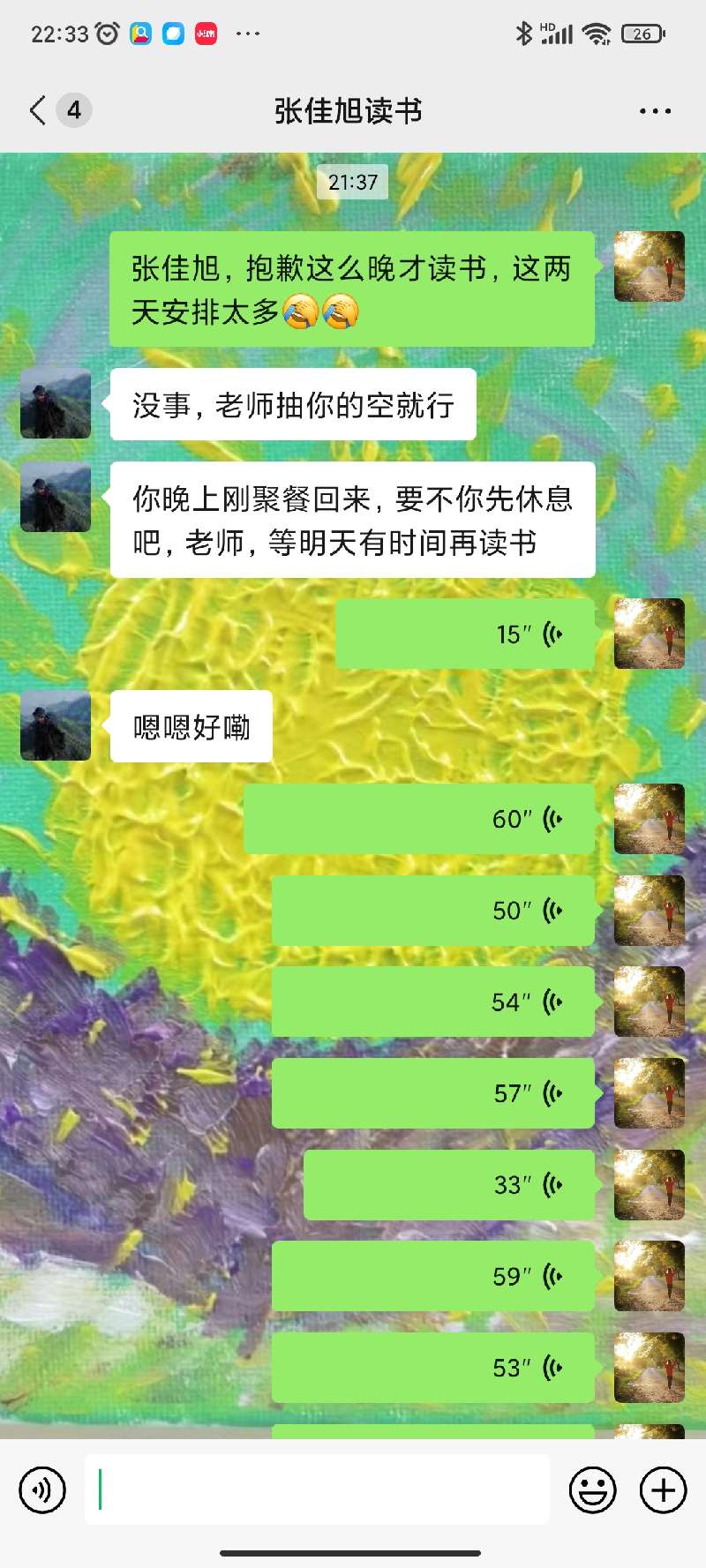Play the 50-second voice message
Screen dimensions: 706x1568
pyautogui.click(x=432, y=911)
